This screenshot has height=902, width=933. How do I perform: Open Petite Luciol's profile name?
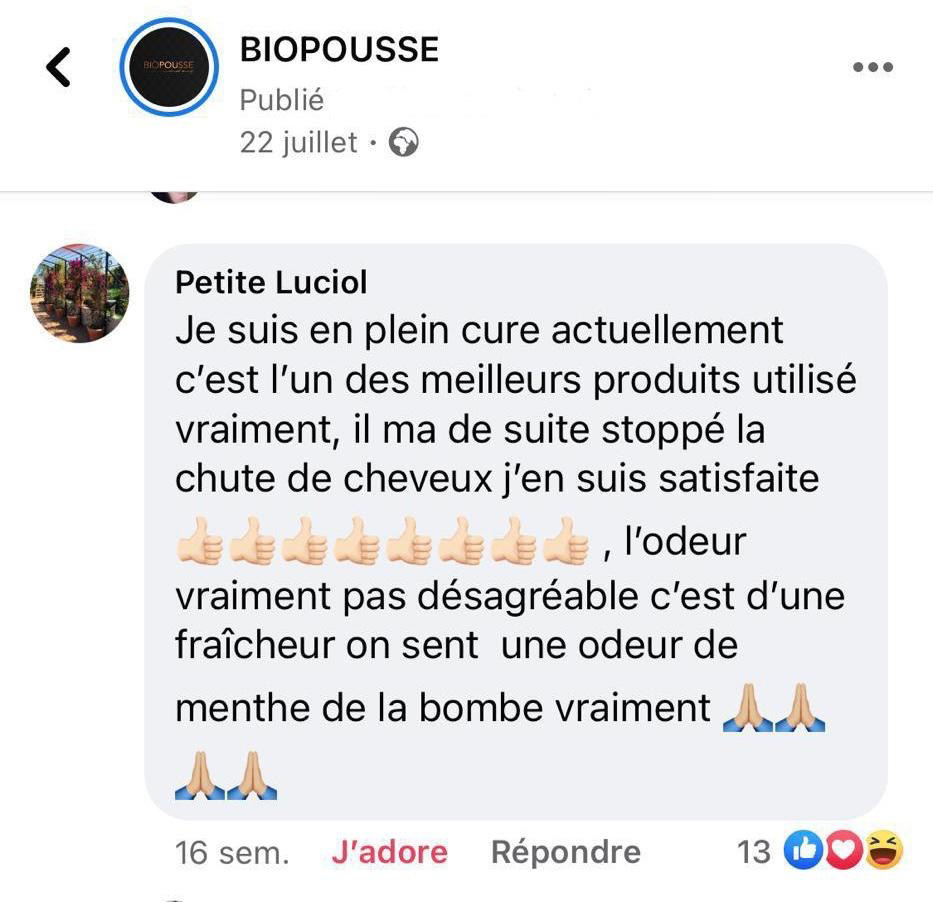[271, 283]
